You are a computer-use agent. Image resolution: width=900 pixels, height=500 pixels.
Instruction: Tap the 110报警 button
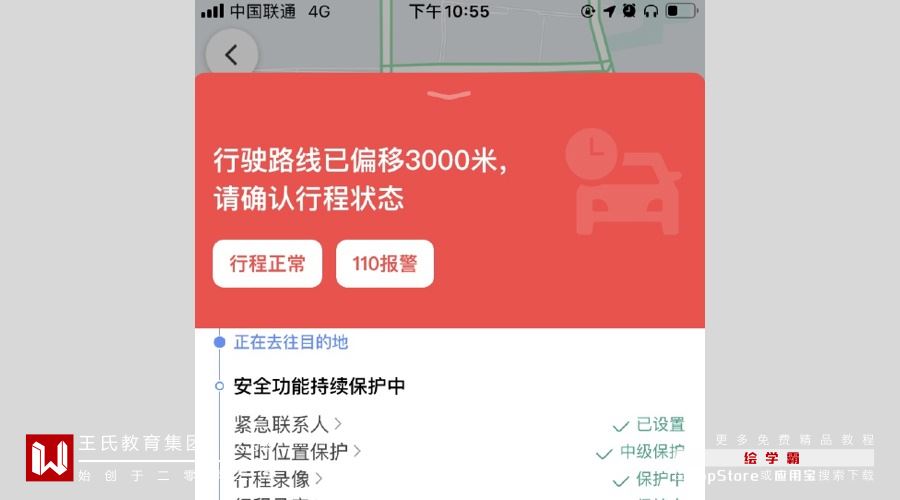click(385, 264)
